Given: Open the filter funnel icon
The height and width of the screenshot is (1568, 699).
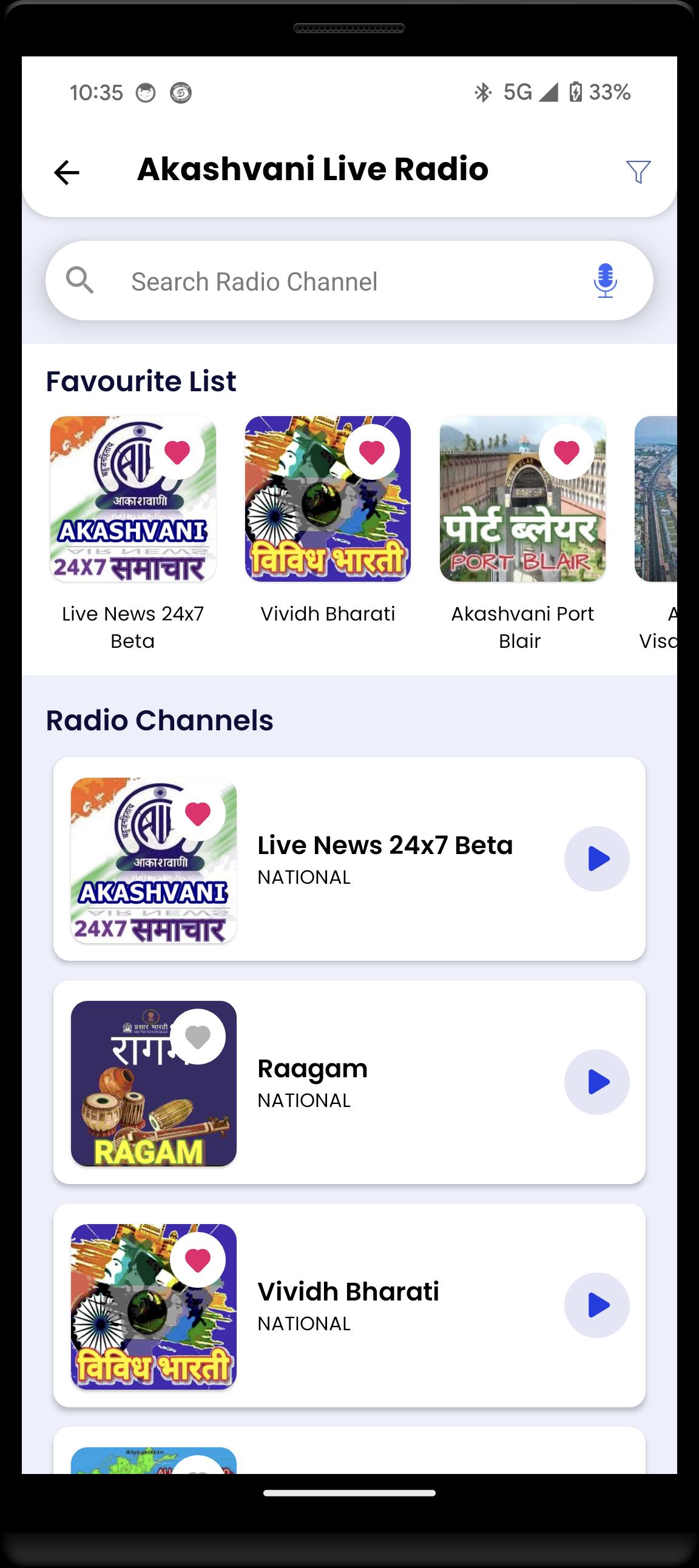Looking at the screenshot, I should click(x=638, y=172).
